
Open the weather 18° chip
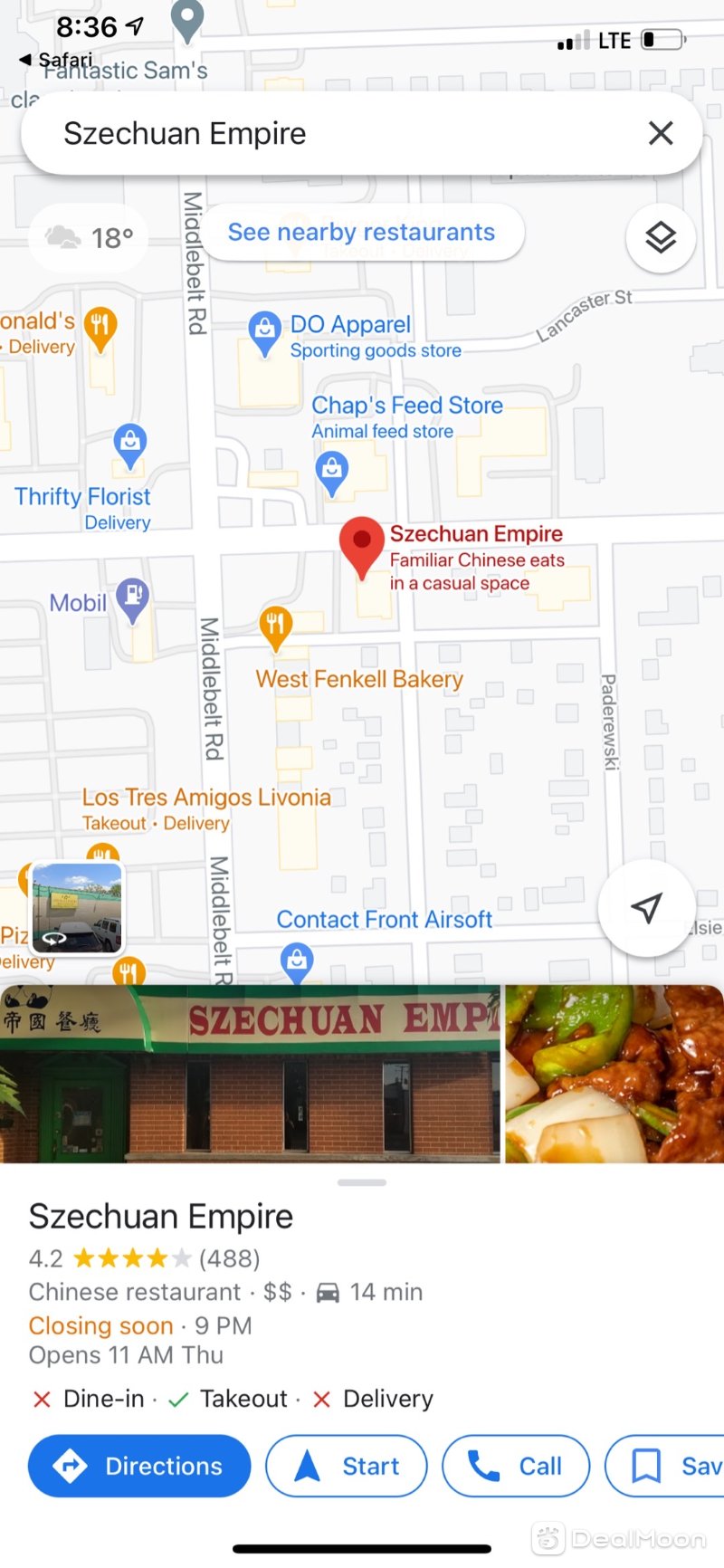click(x=90, y=238)
